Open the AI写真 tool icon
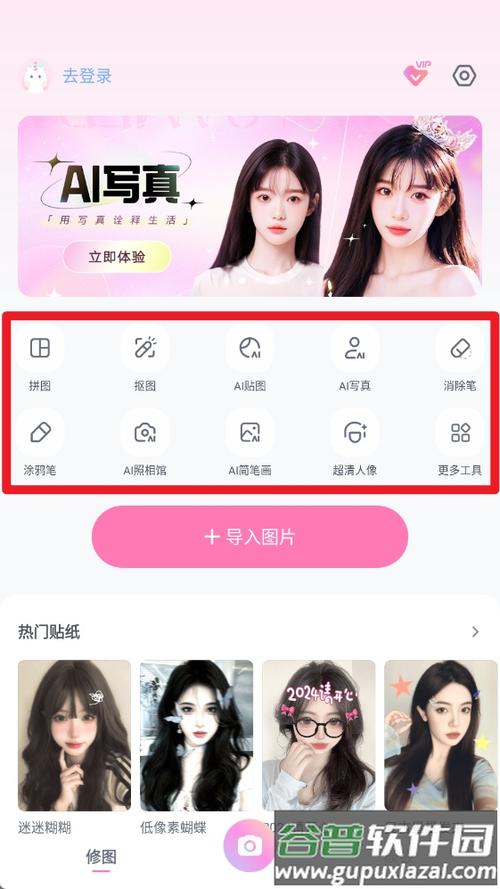This screenshot has height=889, width=500. click(x=355, y=359)
